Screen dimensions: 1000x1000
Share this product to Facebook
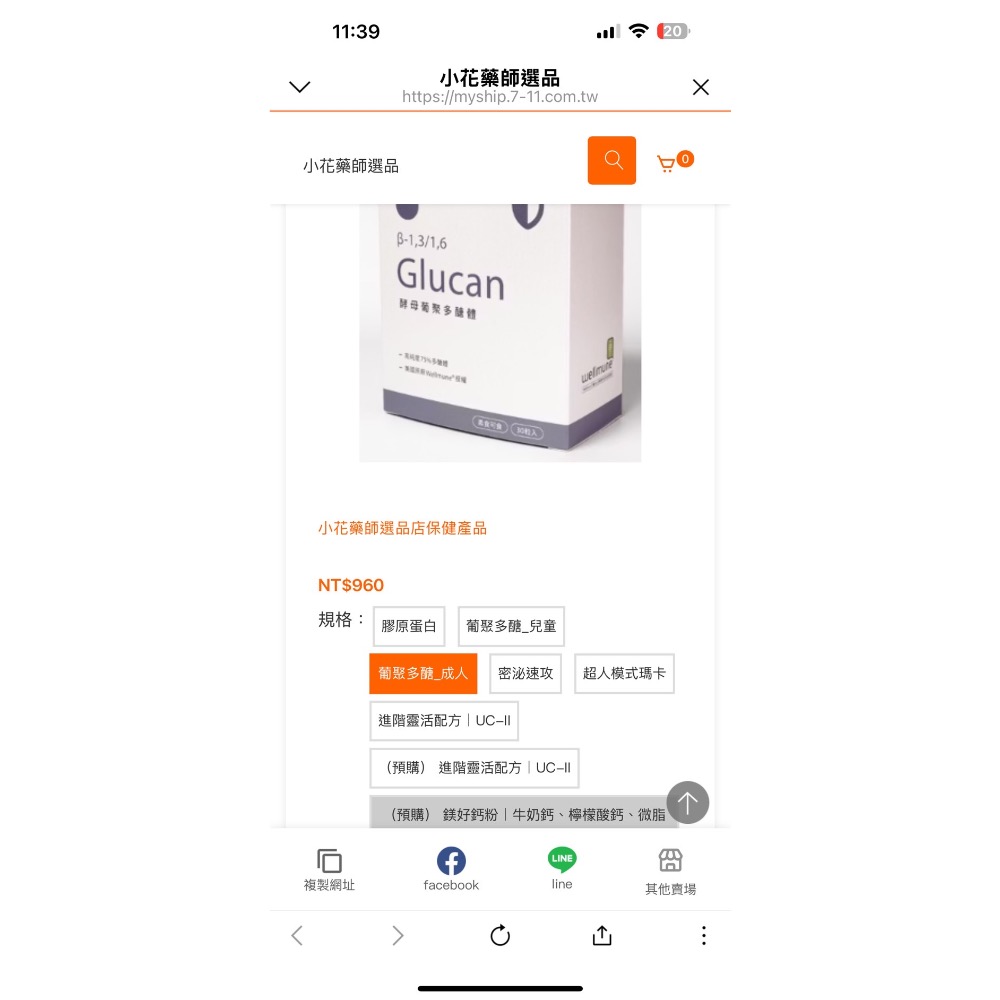(451, 869)
